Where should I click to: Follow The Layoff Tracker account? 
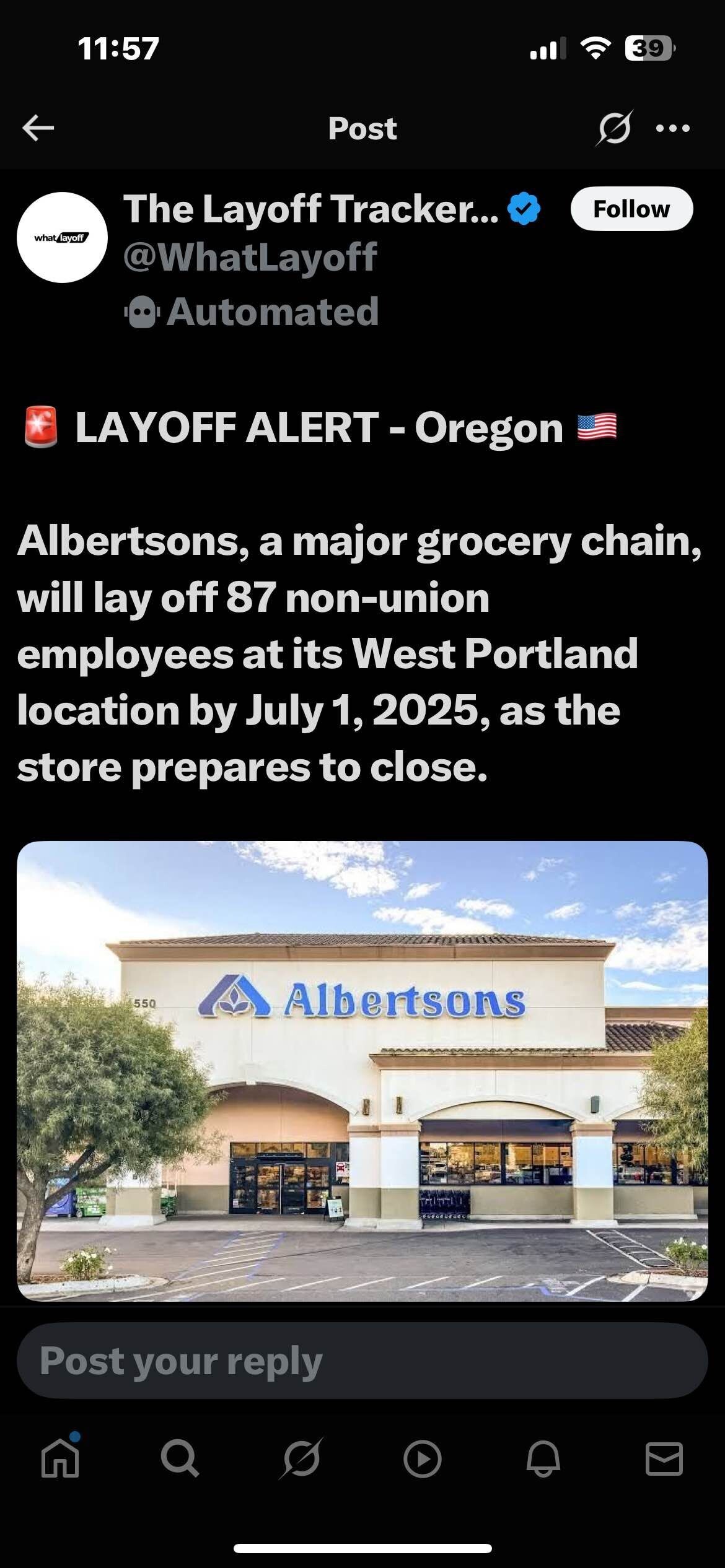(632, 209)
